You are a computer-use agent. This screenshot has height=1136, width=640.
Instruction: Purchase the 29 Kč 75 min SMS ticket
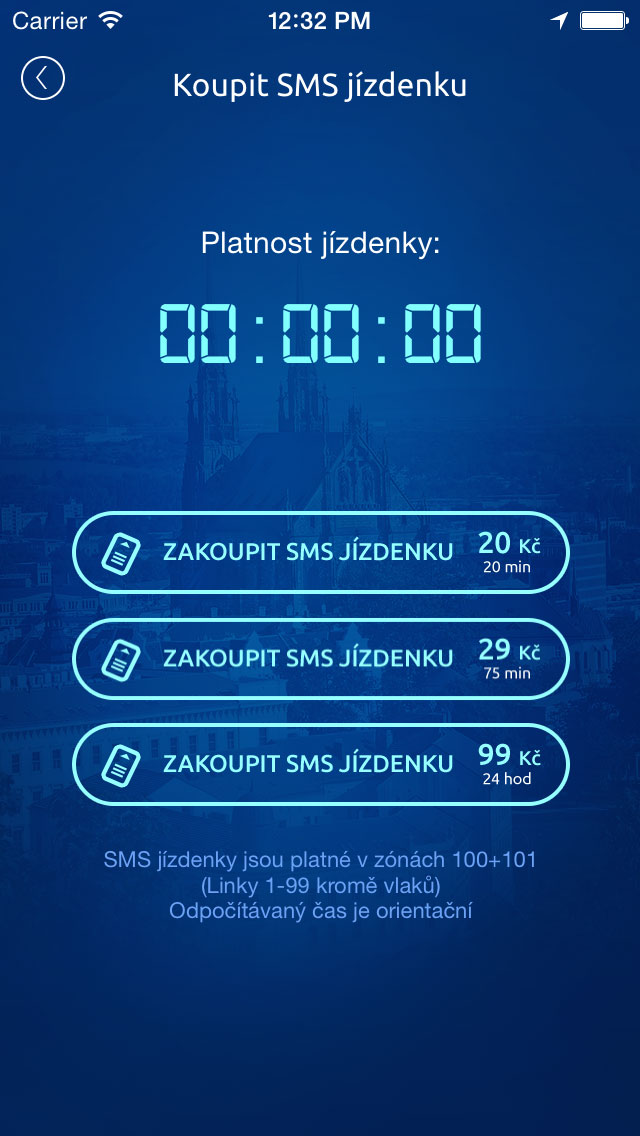tap(320, 658)
